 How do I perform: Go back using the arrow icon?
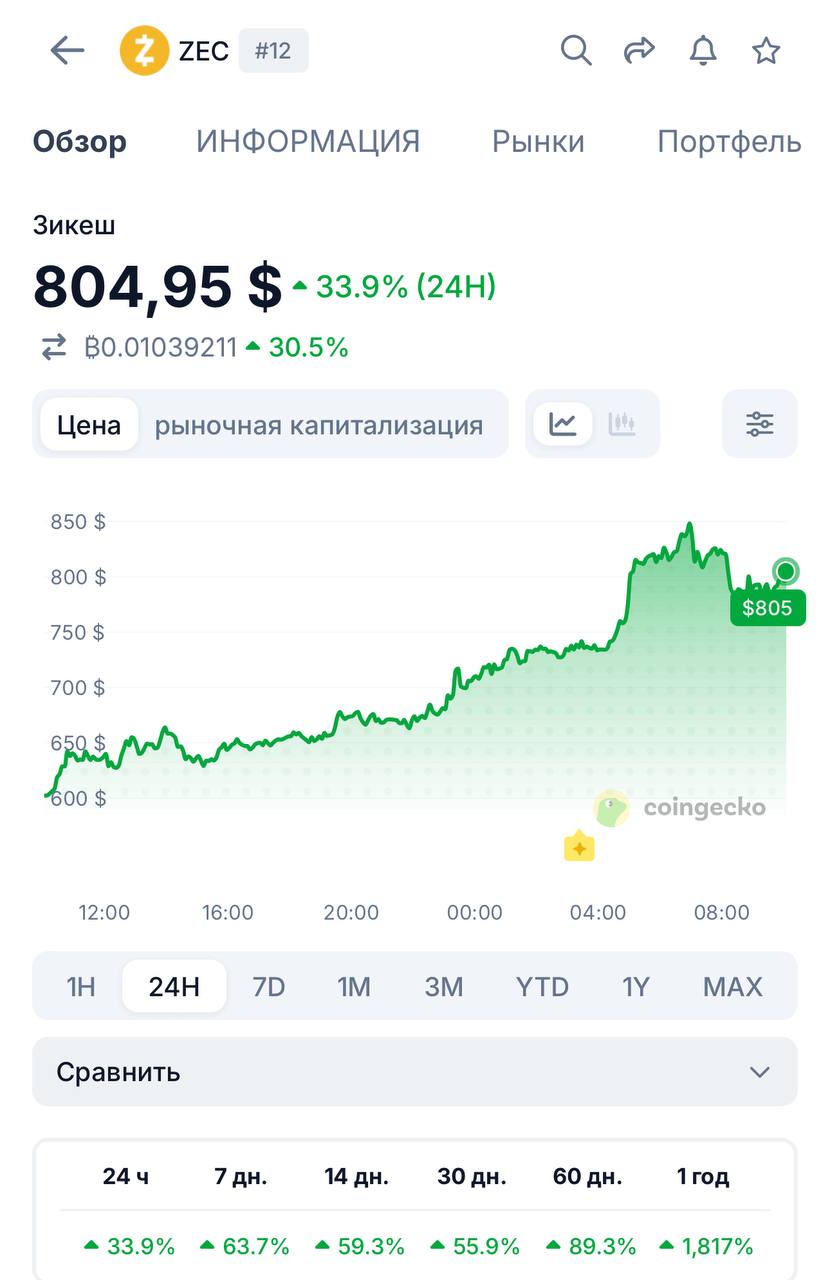point(67,50)
